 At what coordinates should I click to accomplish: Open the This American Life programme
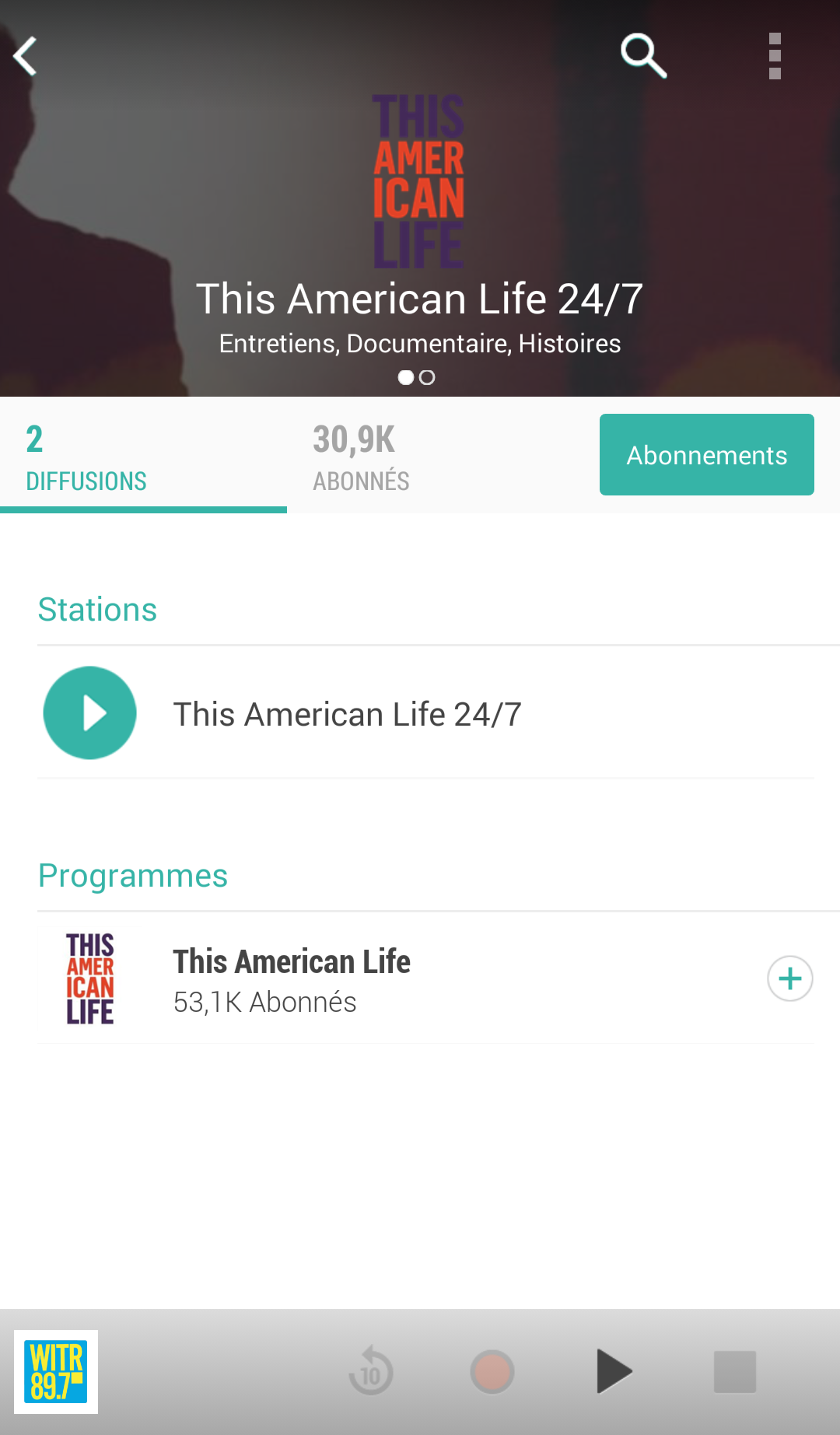tap(292, 978)
